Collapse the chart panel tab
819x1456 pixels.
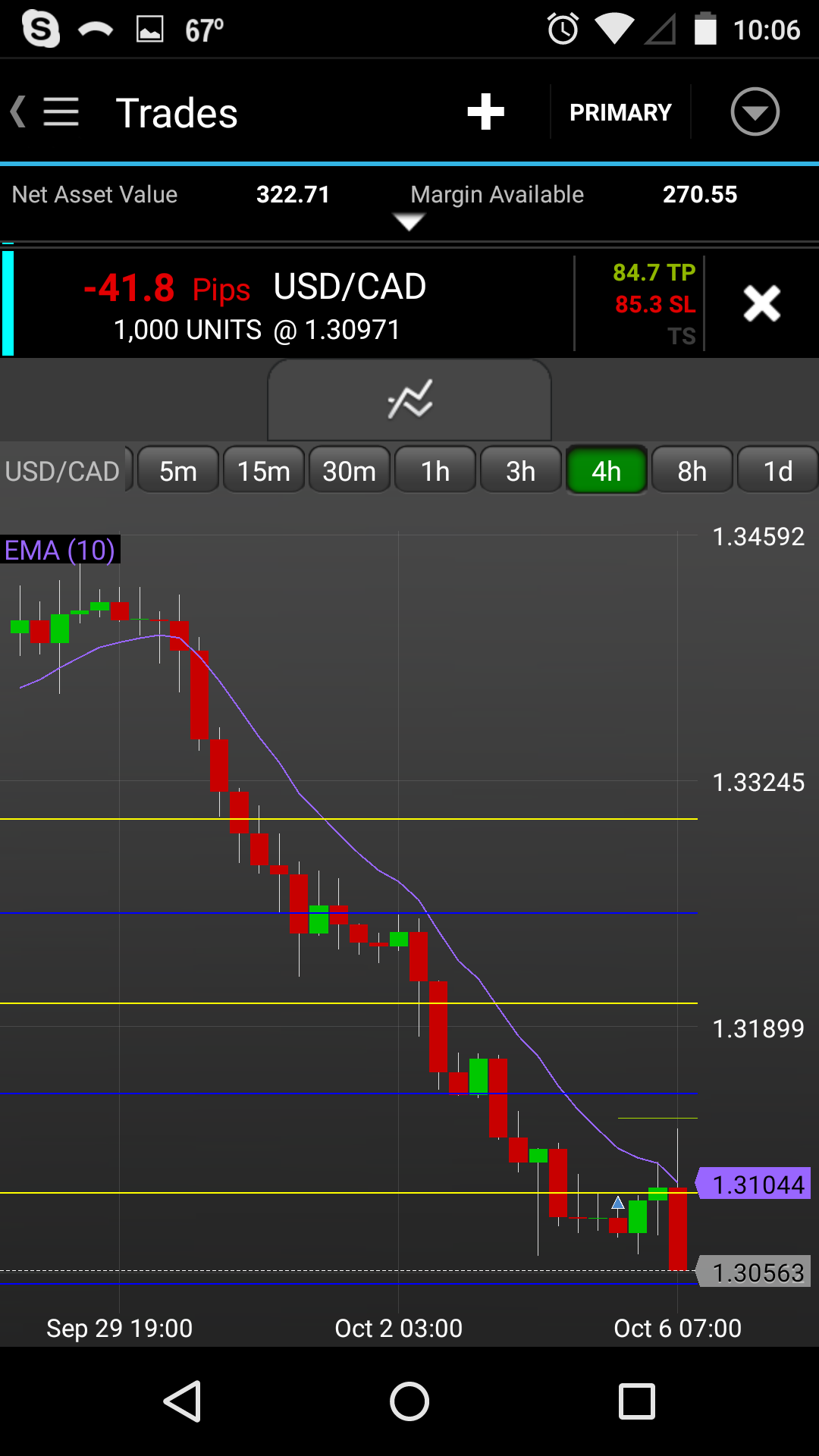tap(409, 400)
